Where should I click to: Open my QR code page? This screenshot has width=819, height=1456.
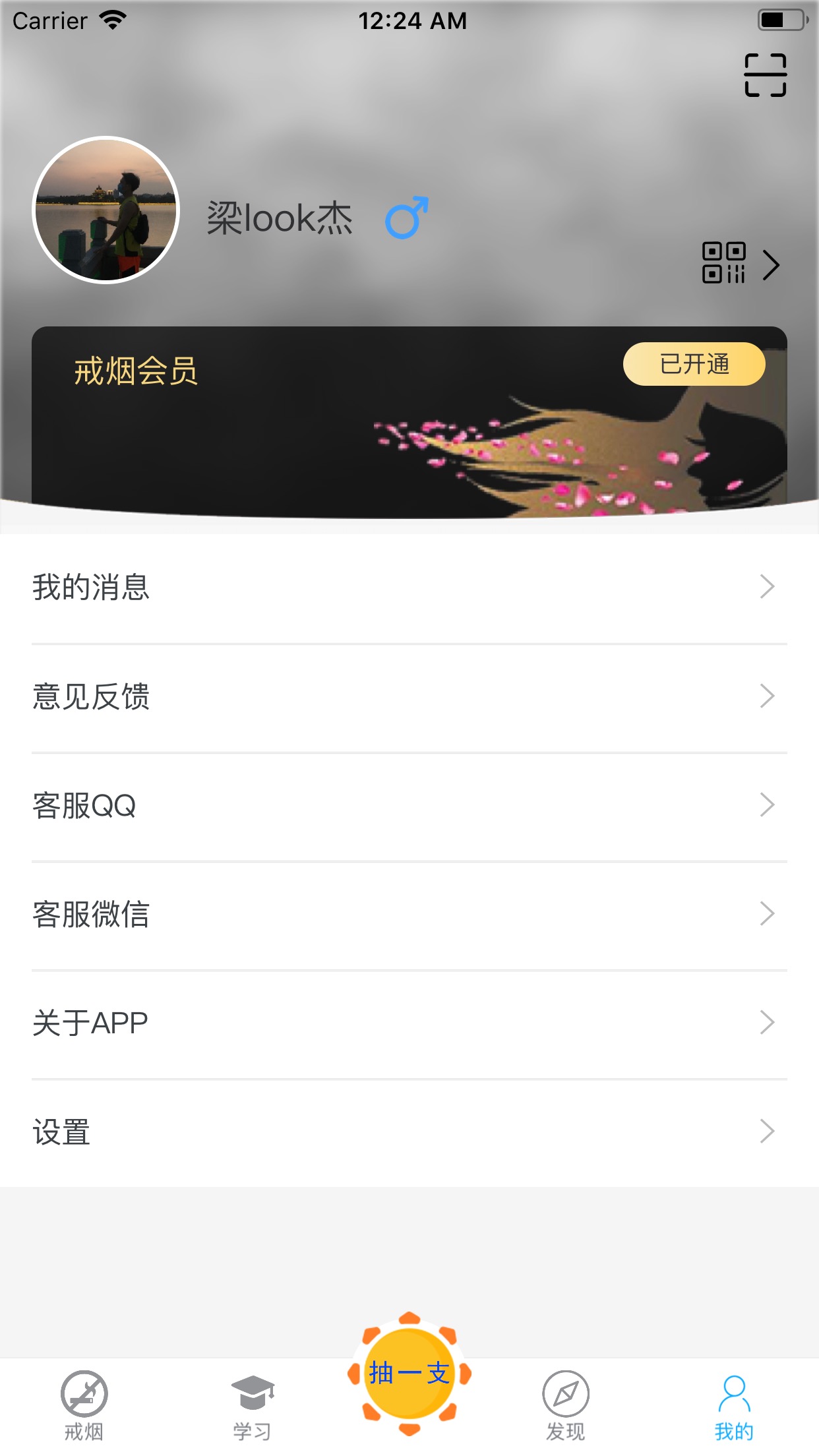[740, 263]
